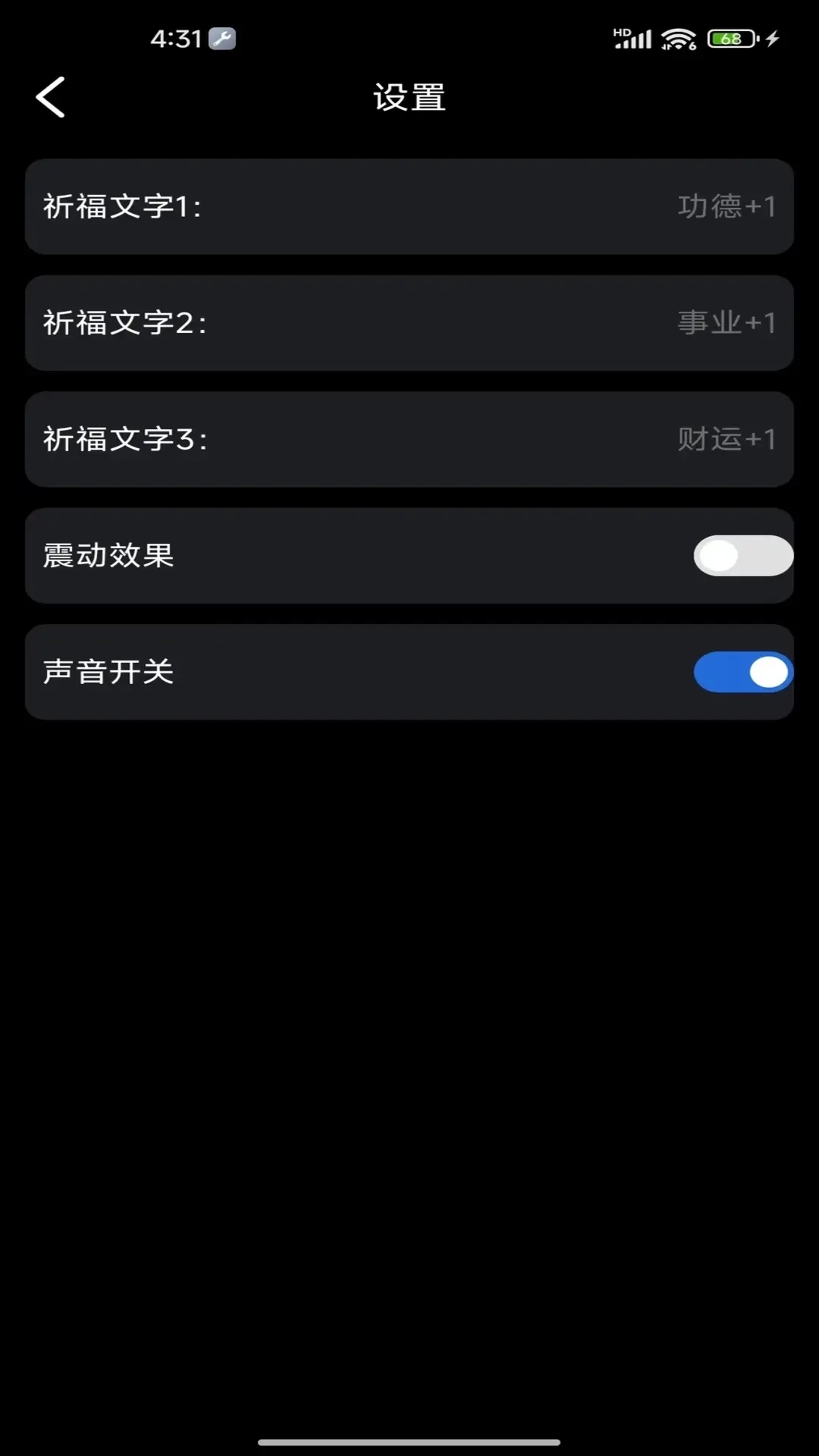Disable the 声音开关 sound switch

(x=742, y=672)
